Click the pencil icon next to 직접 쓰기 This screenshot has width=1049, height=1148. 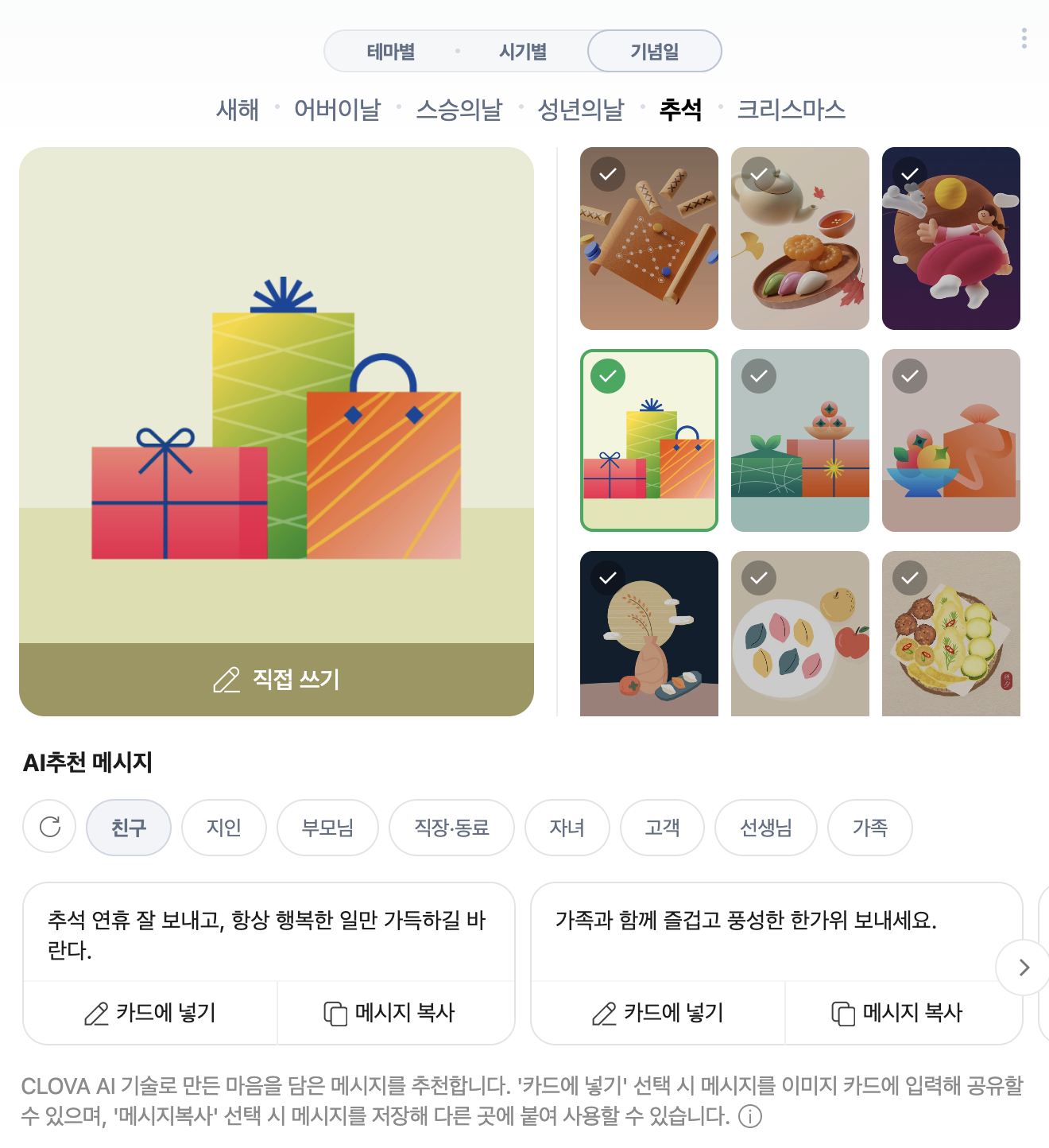point(226,680)
